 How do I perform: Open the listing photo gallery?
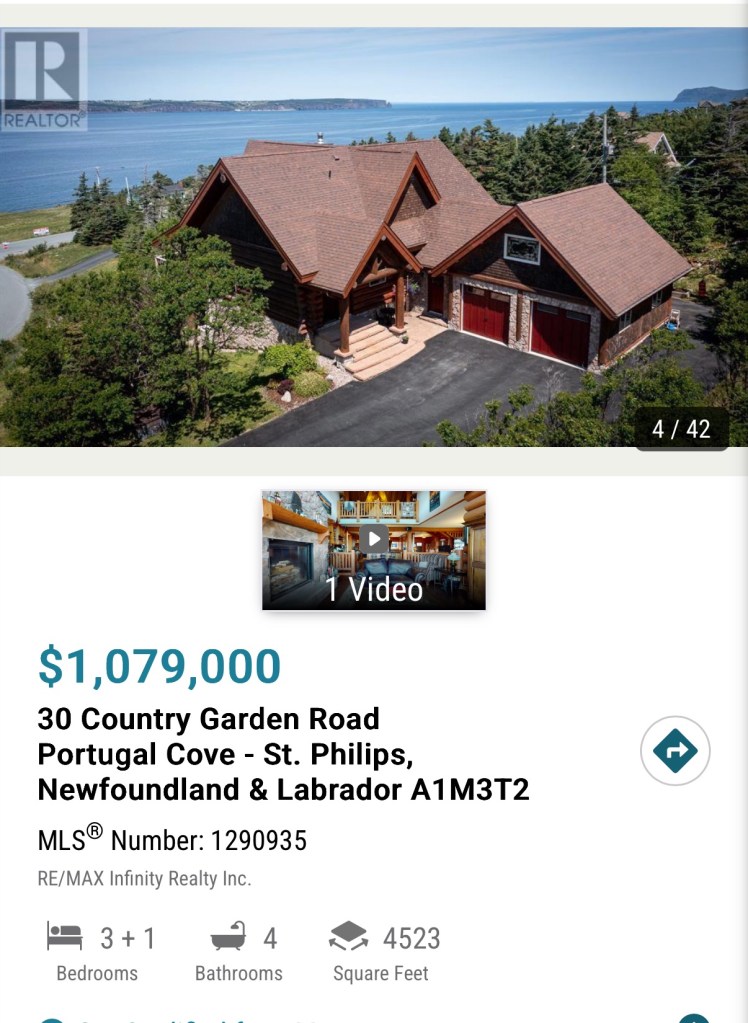[x=374, y=237]
